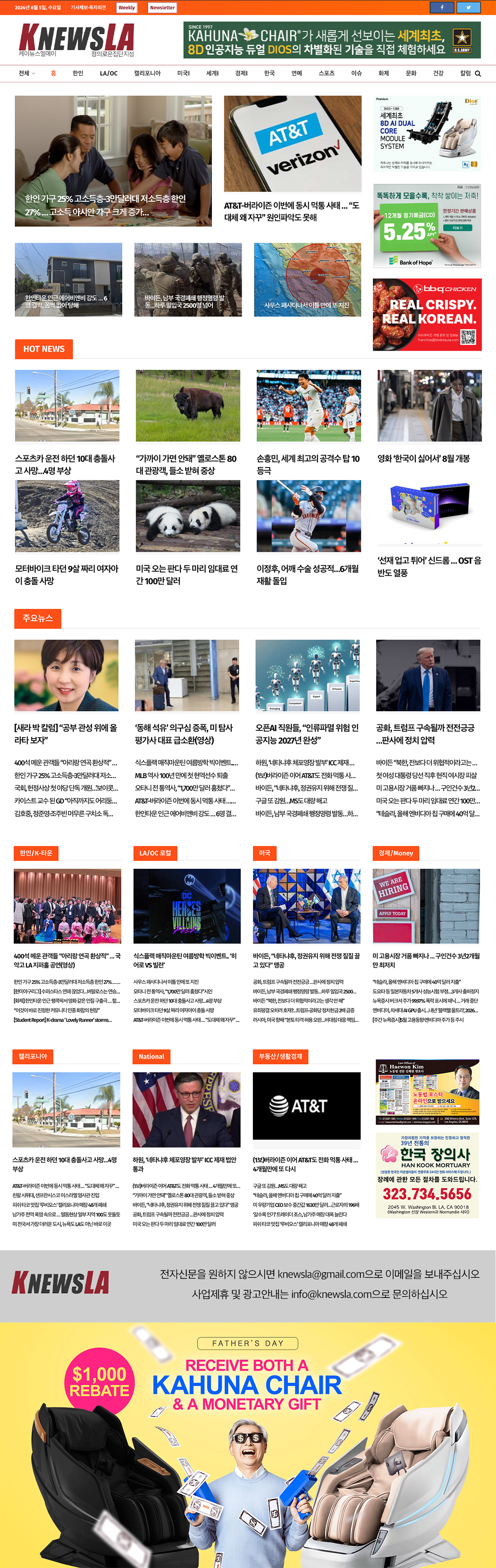The image size is (496, 1568).
Task: Tap the Bank of Hope 5.25% CD ad
Action: pos(427,227)
